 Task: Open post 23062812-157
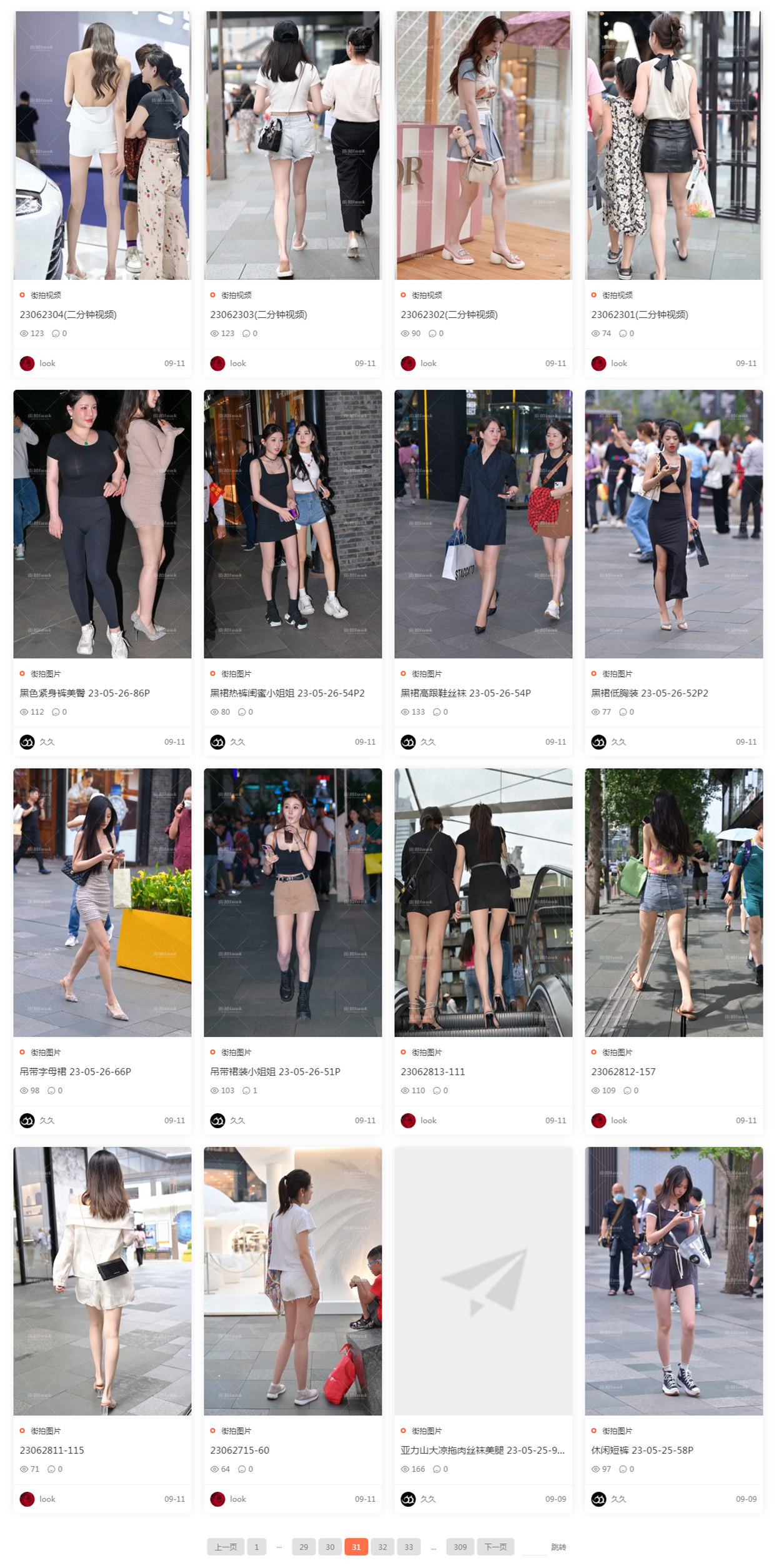(x=623, y=1072)
